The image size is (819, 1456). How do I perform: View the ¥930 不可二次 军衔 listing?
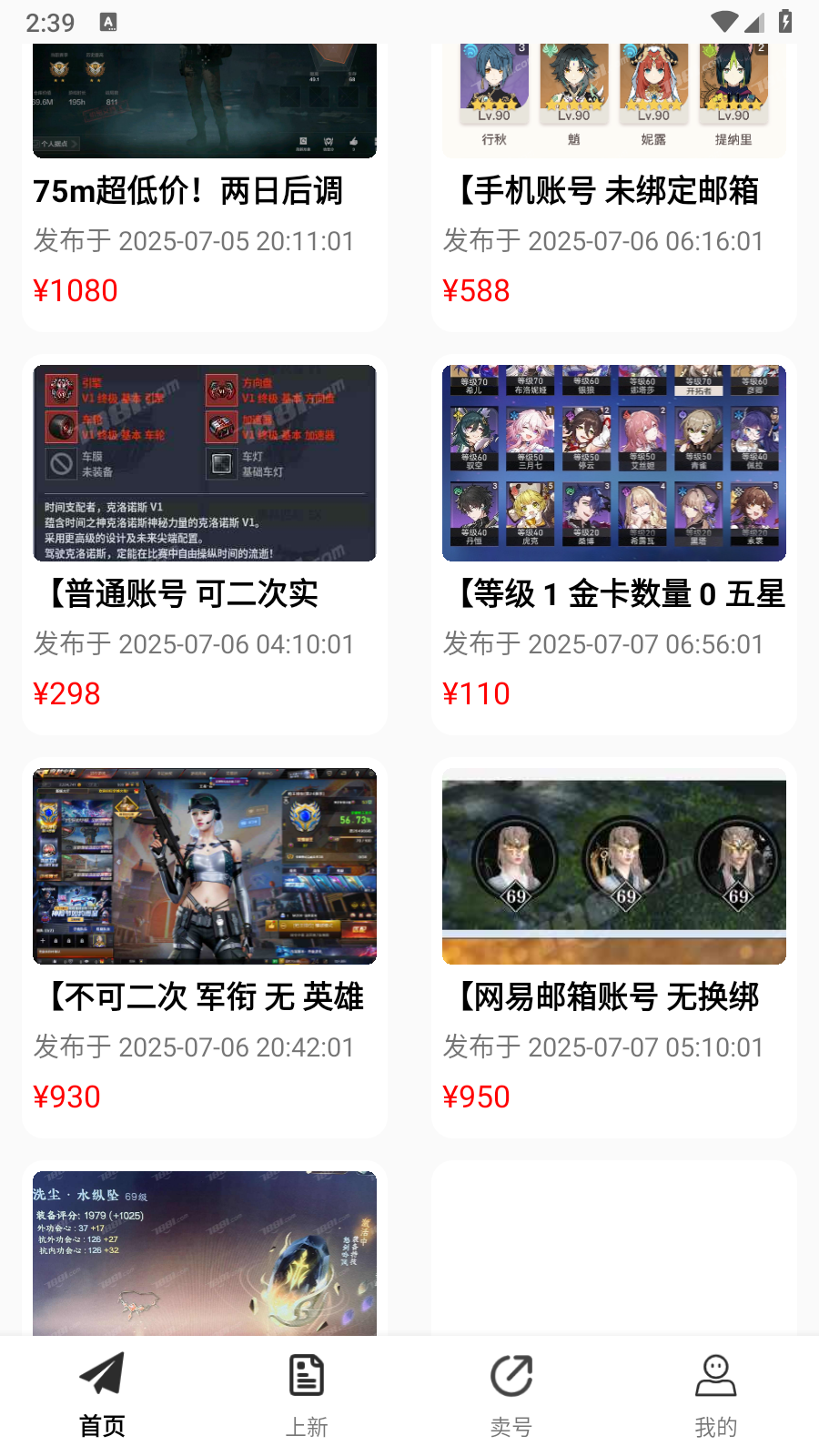(x=204, y=946)
